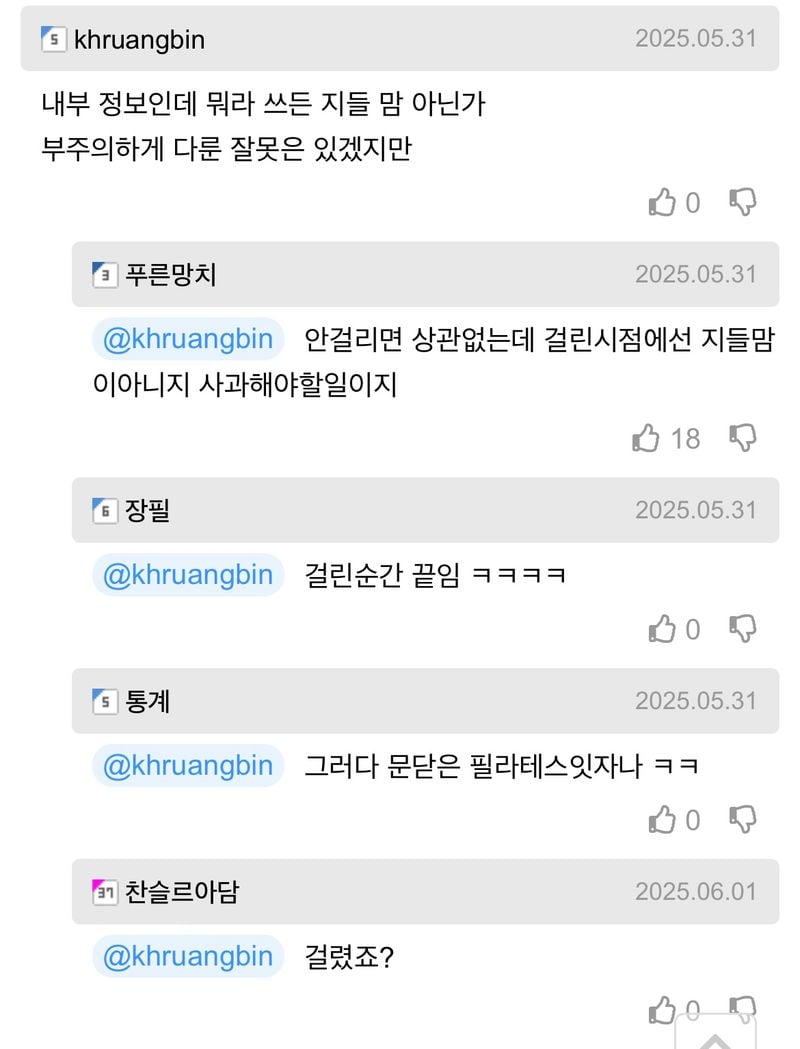800x1049 pixels.
Task: Tap the @khruangbin mention in 장필's reply
Action: (x=188, y=575)
